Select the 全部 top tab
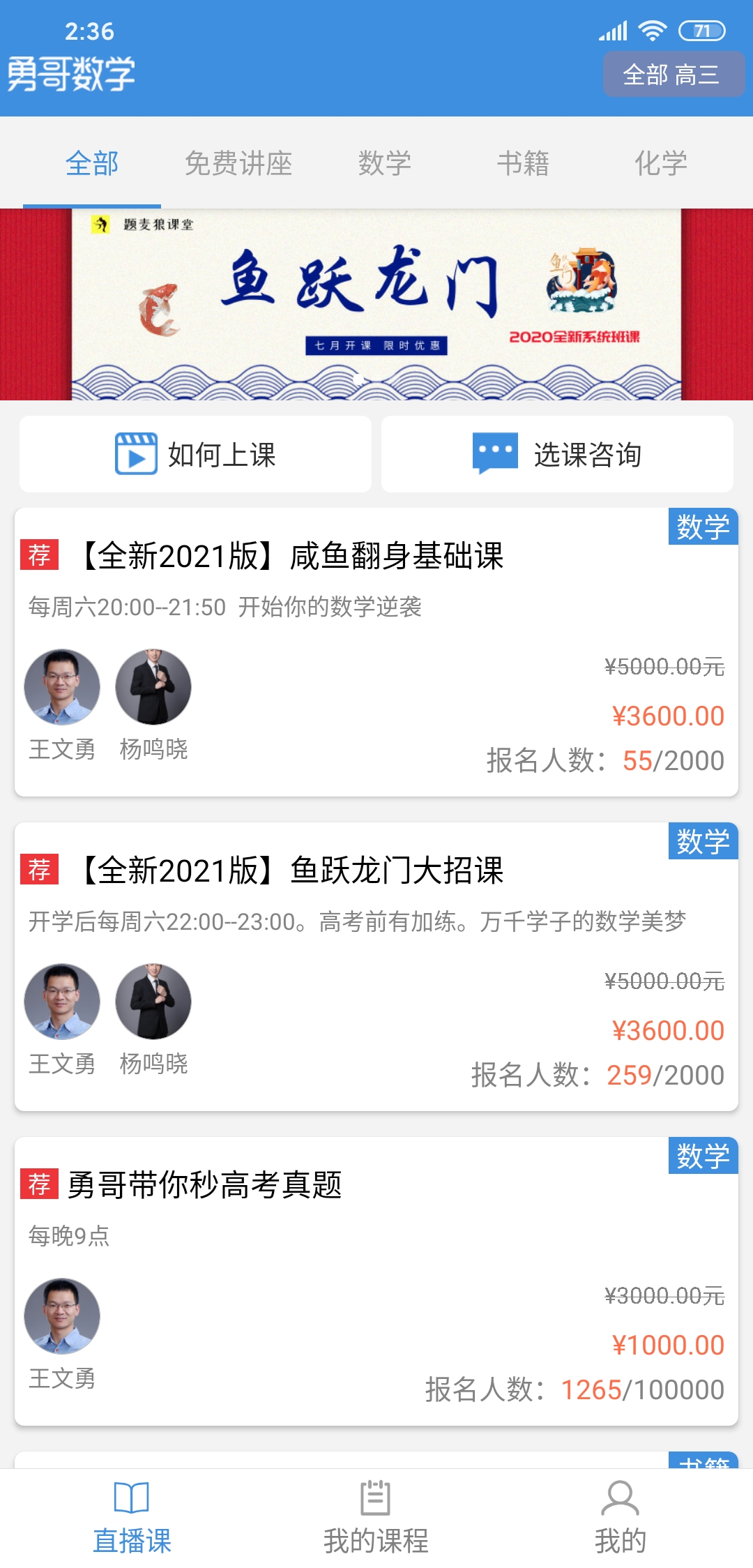Viewport: 753px width, 1568px height. click(x=92, y=164)
